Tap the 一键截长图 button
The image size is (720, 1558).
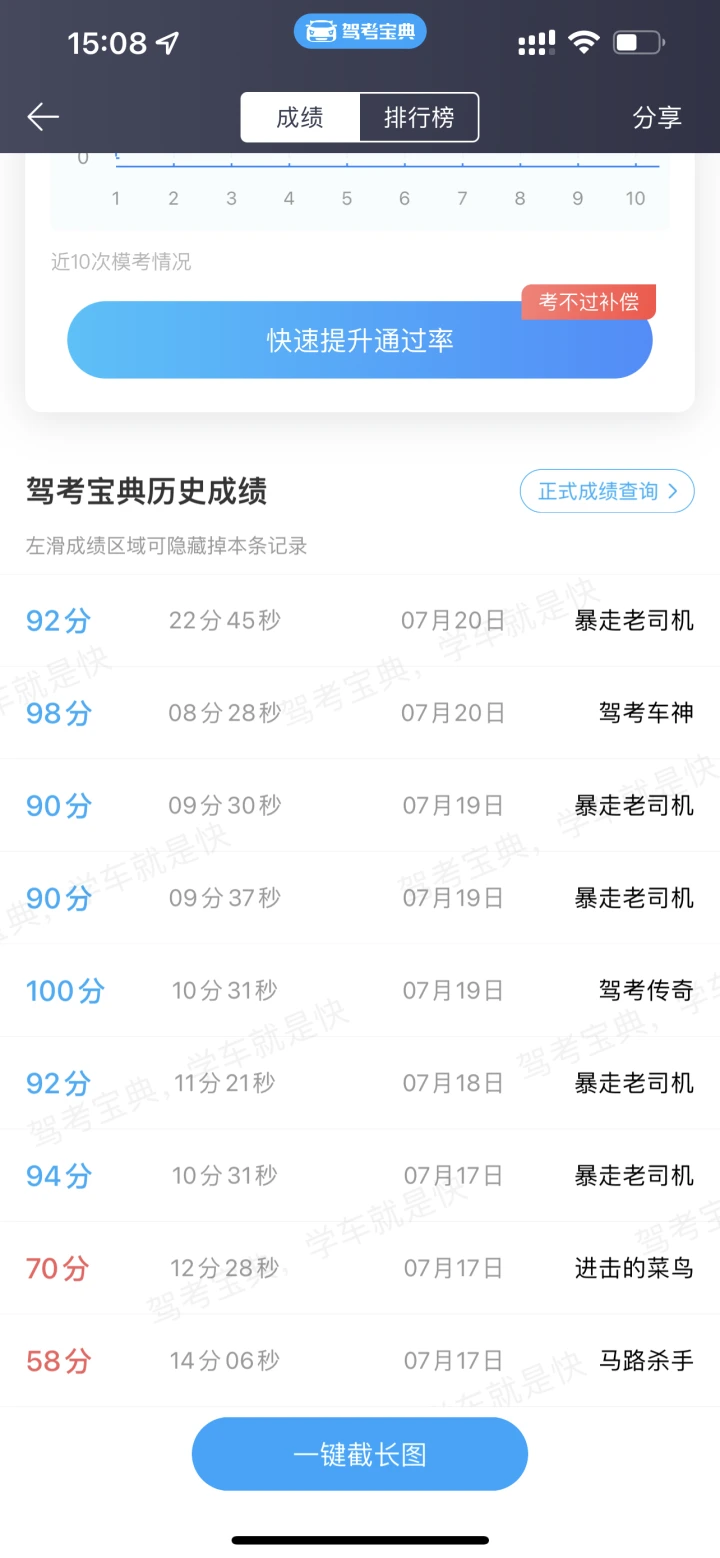(360, 1454)
